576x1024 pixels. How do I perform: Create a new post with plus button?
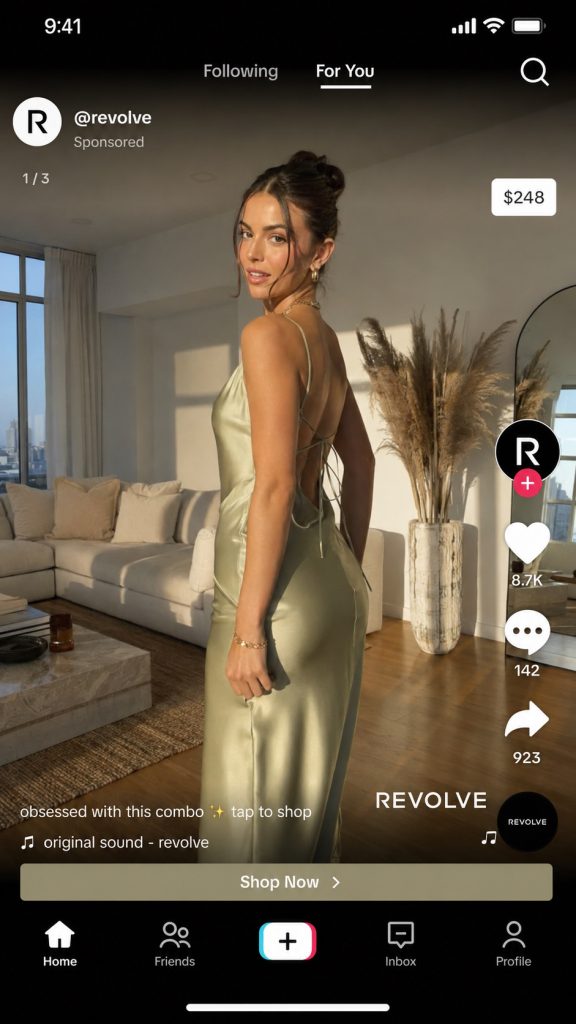pos(287,941)
